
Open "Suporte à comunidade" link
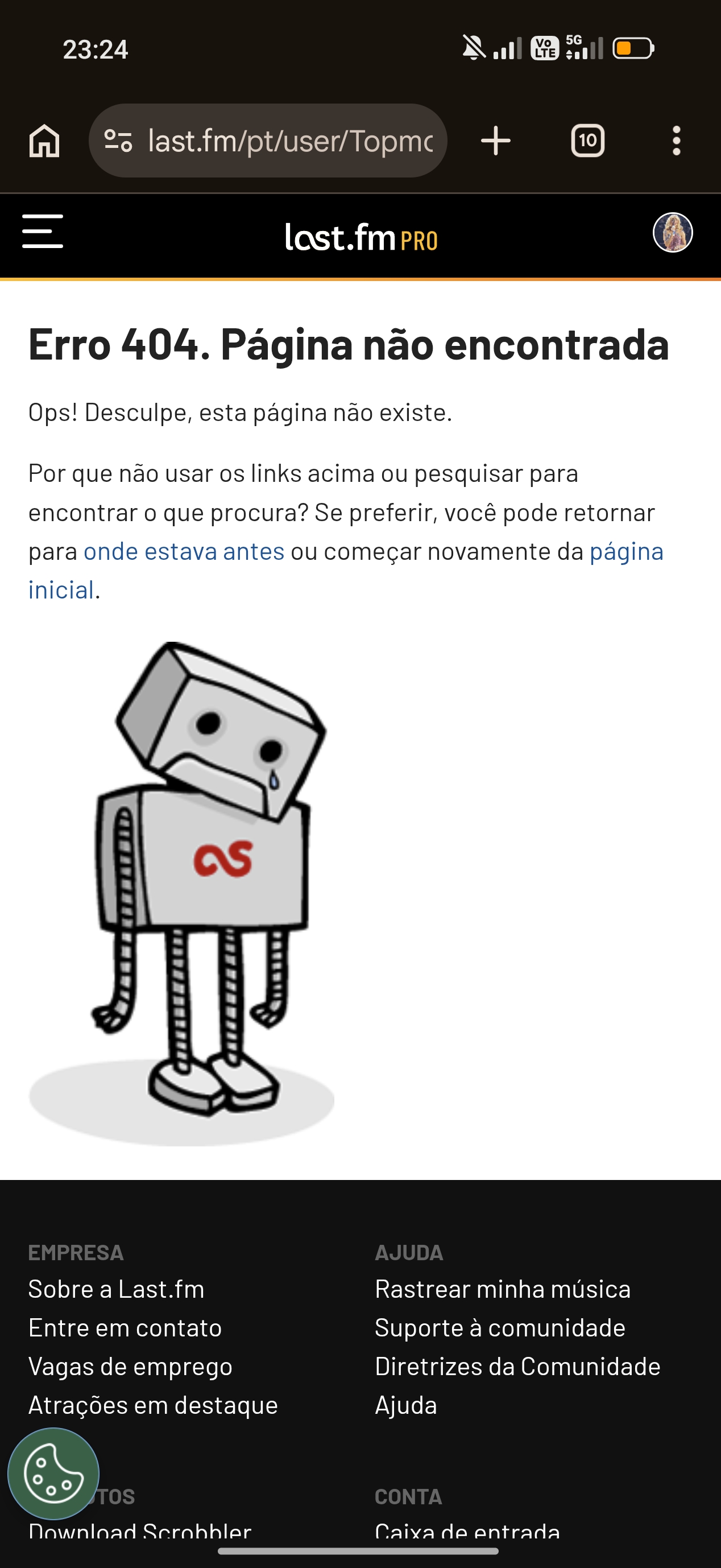click(500, 1328)
